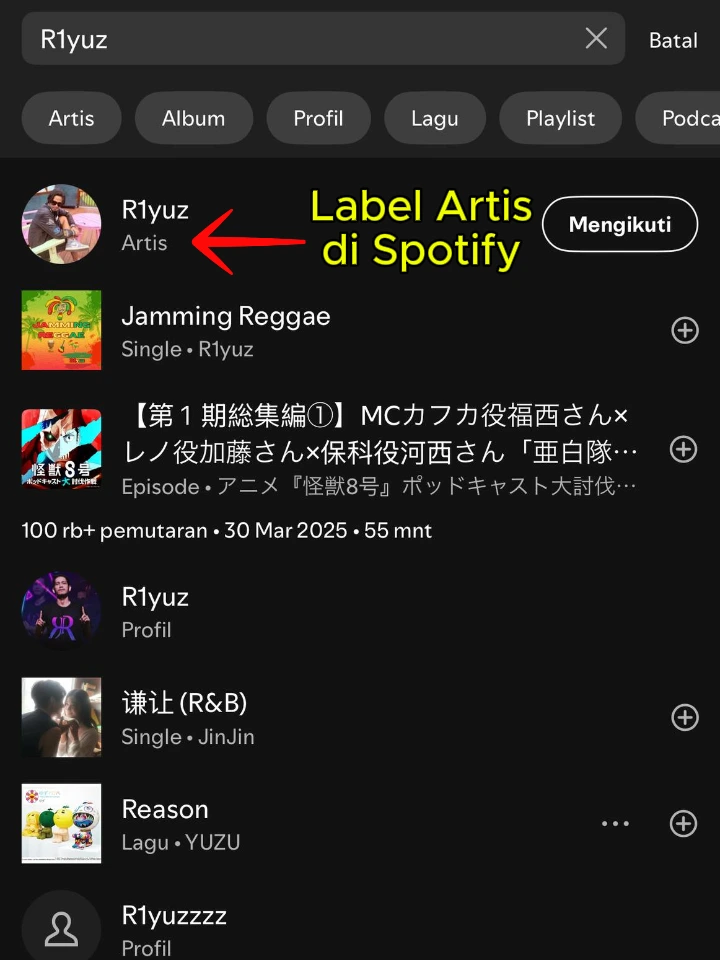Select the Profil filter chip
The image size is (720, 960).
pyautogui.click(x=319, y=118)
